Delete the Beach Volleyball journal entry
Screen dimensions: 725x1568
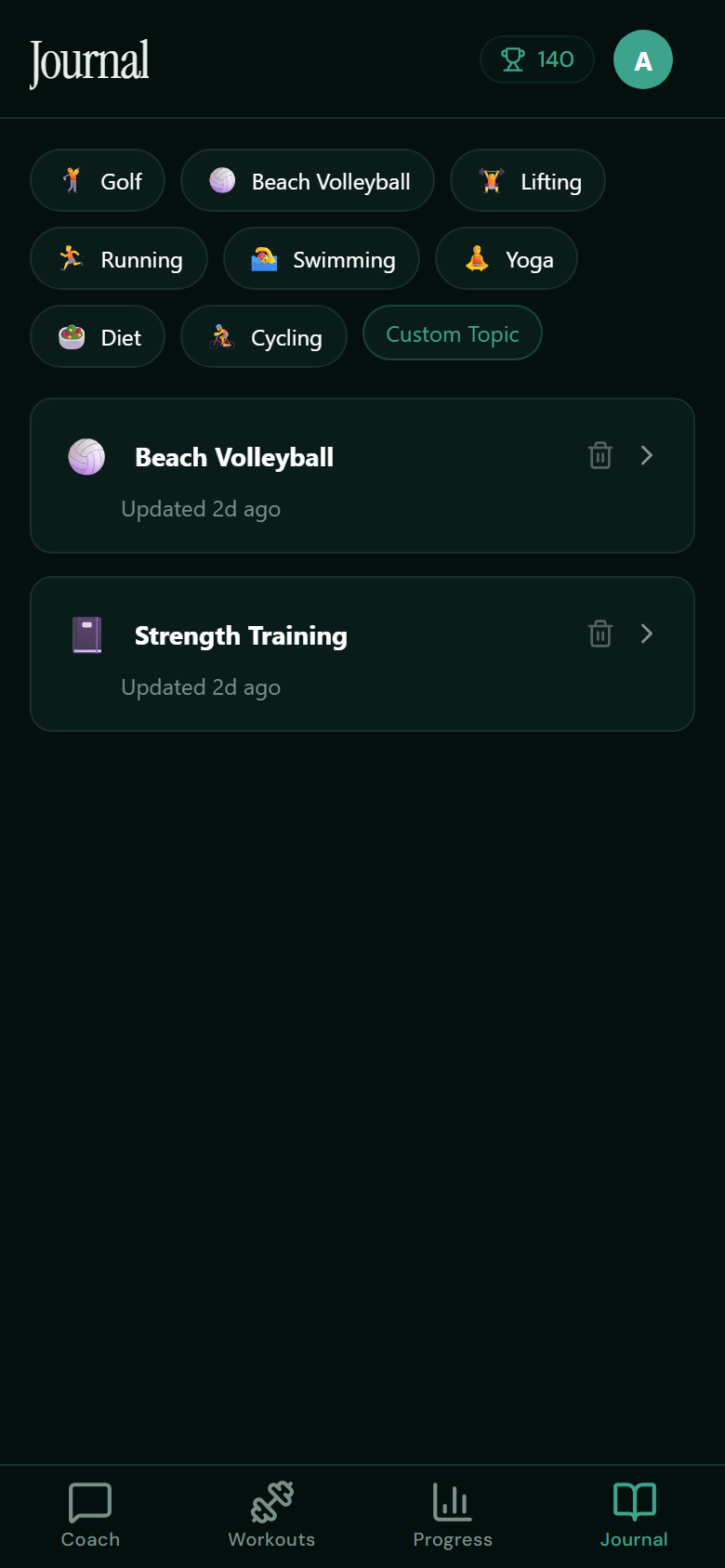click(x=600, y=455)
